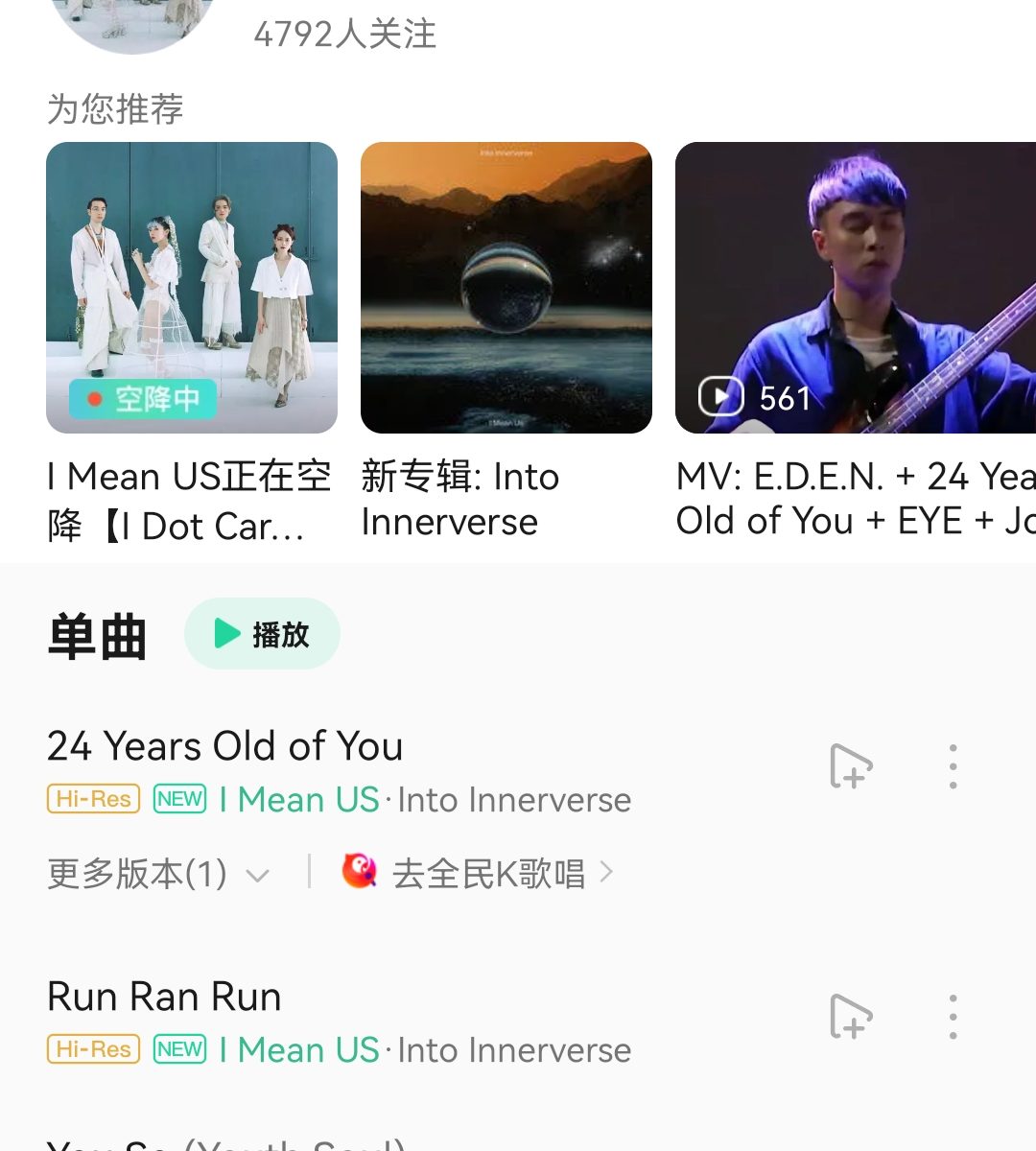Image resolution: width=1036 pixels, height=1151 pixels.
Task: Go to 去全民K歌唱 karaoke link
Action: (478, 873)
